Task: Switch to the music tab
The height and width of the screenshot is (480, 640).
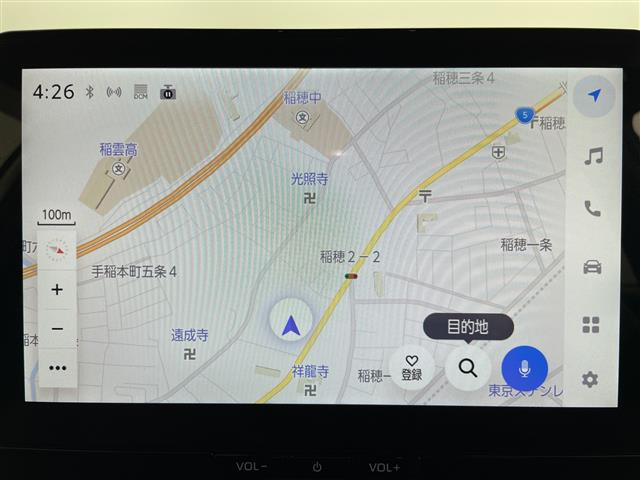Action: pyautogui.click(x=593, y=156)
